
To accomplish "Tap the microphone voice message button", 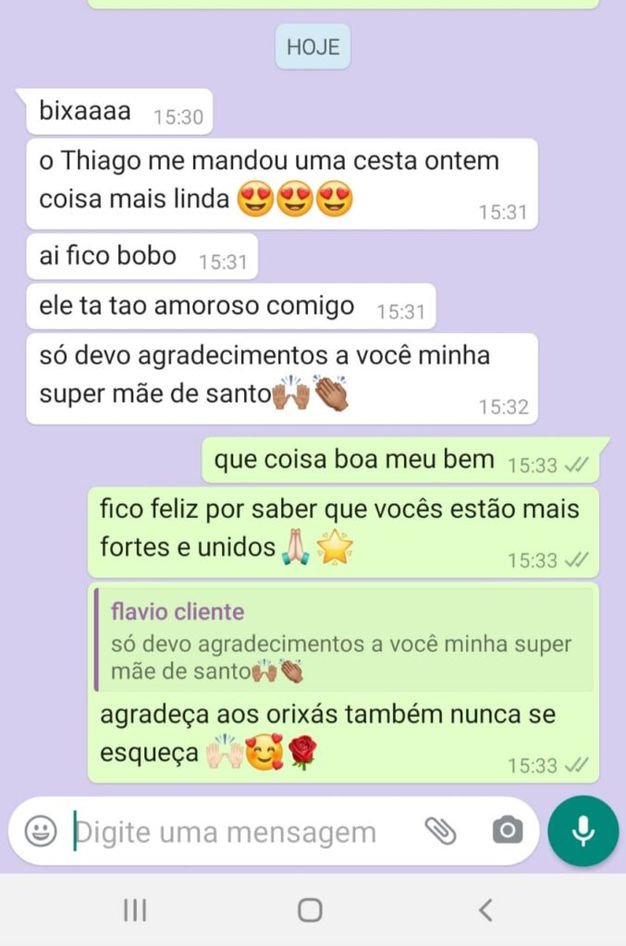I will coord(583,830).
